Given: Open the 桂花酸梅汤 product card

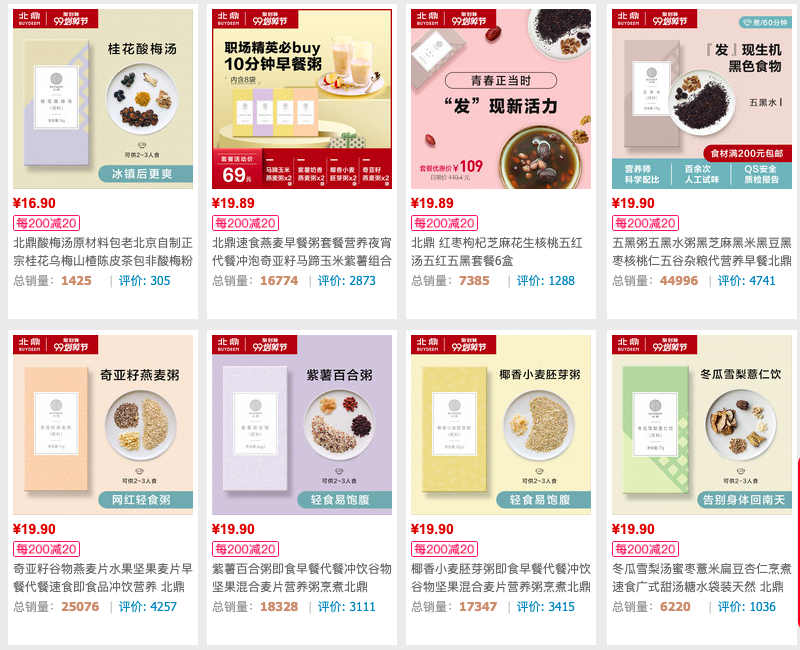Looking at the screenshot, I should pyautogui.click(x=103, y=98).
